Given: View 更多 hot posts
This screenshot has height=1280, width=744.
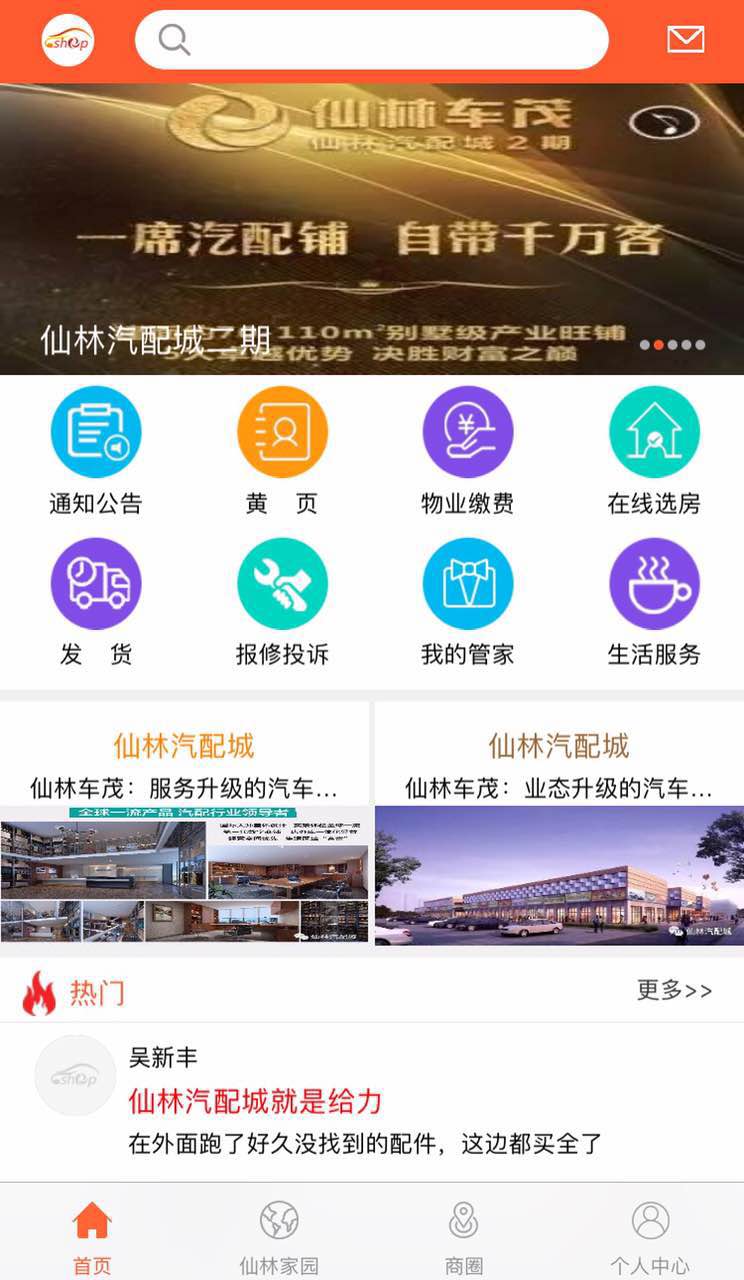Looking at the screenshot, I should pos(675,991).
